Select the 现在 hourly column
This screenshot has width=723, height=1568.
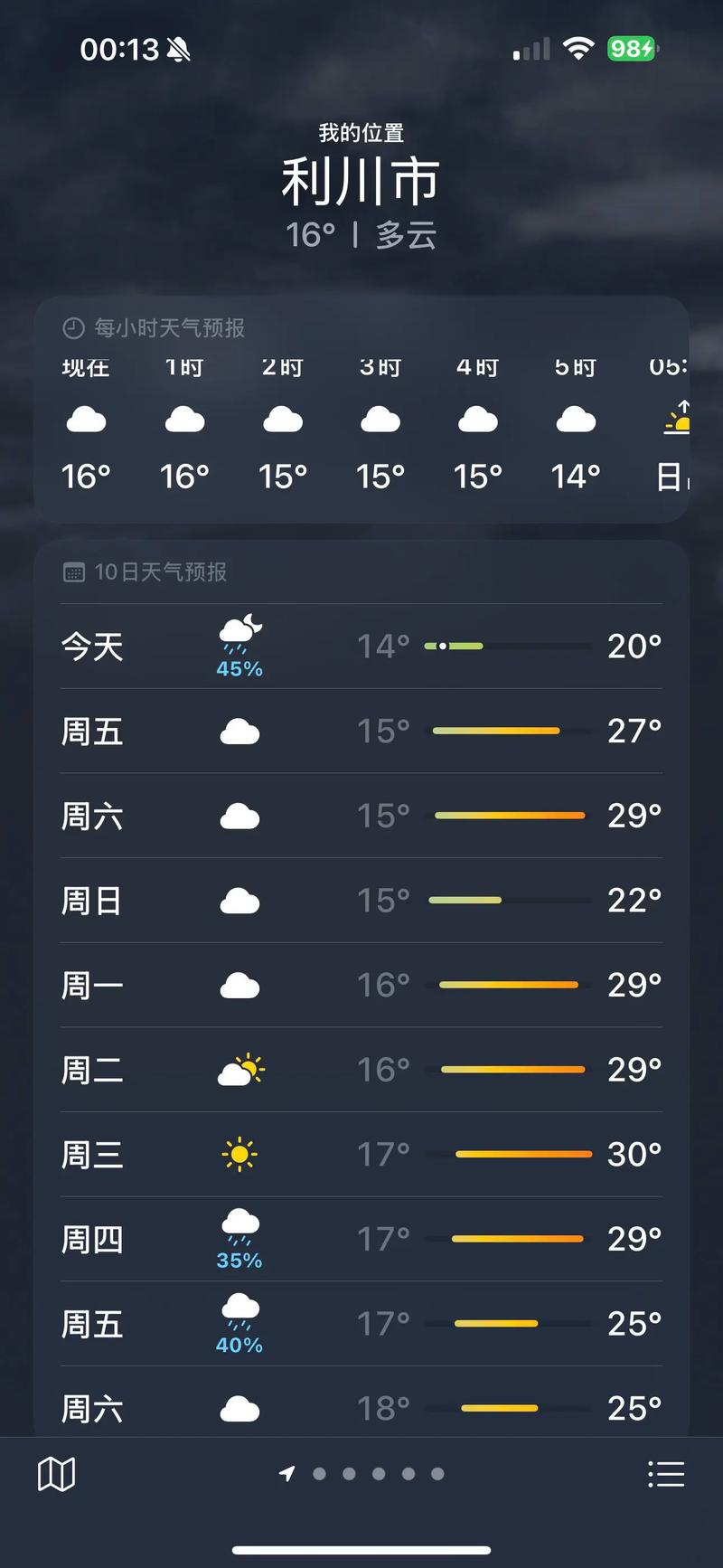86,418
